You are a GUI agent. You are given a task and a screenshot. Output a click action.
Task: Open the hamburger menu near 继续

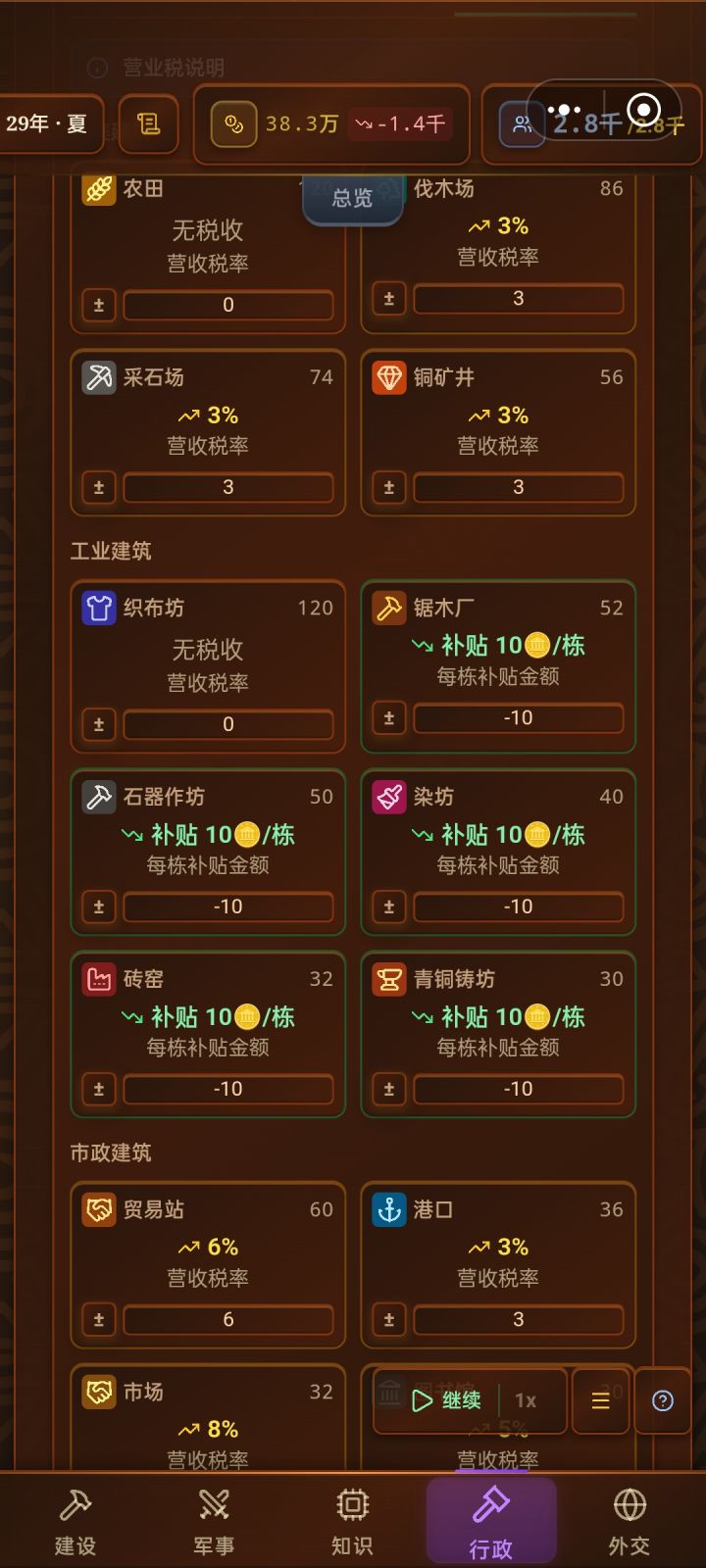599,1401
